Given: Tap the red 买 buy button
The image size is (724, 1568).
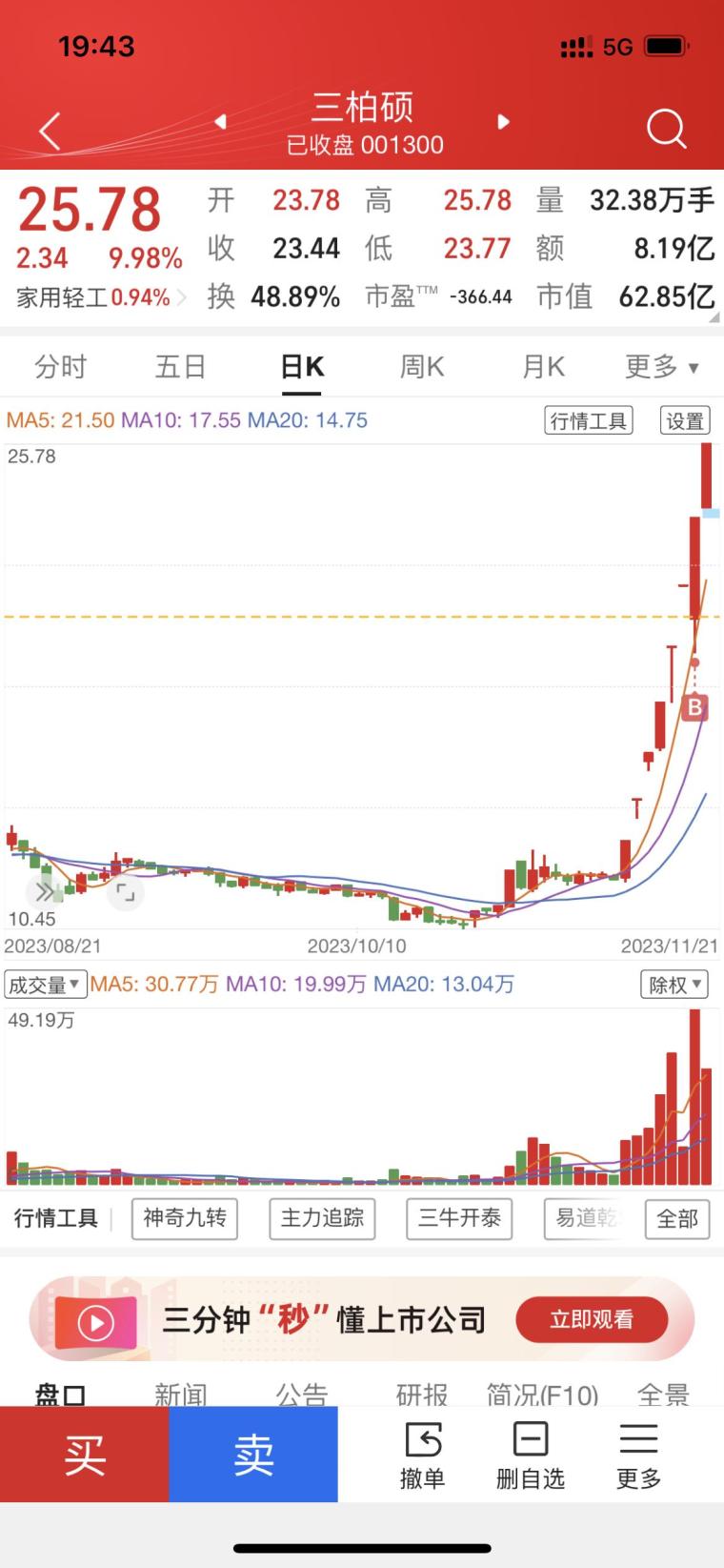Looking at the screenshot, I should (85, 1455).
